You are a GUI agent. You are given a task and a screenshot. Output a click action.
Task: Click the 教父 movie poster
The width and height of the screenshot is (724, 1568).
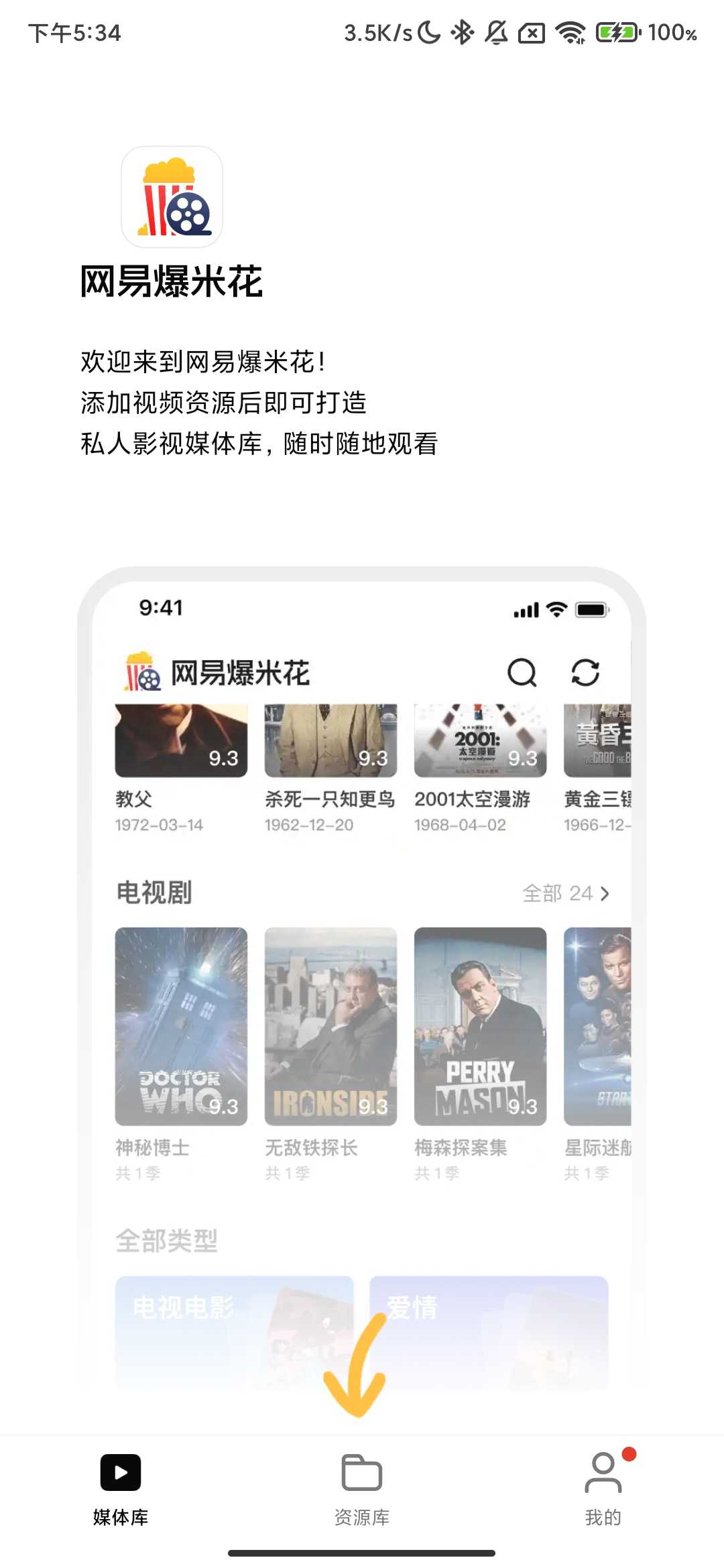pos(180,737)
